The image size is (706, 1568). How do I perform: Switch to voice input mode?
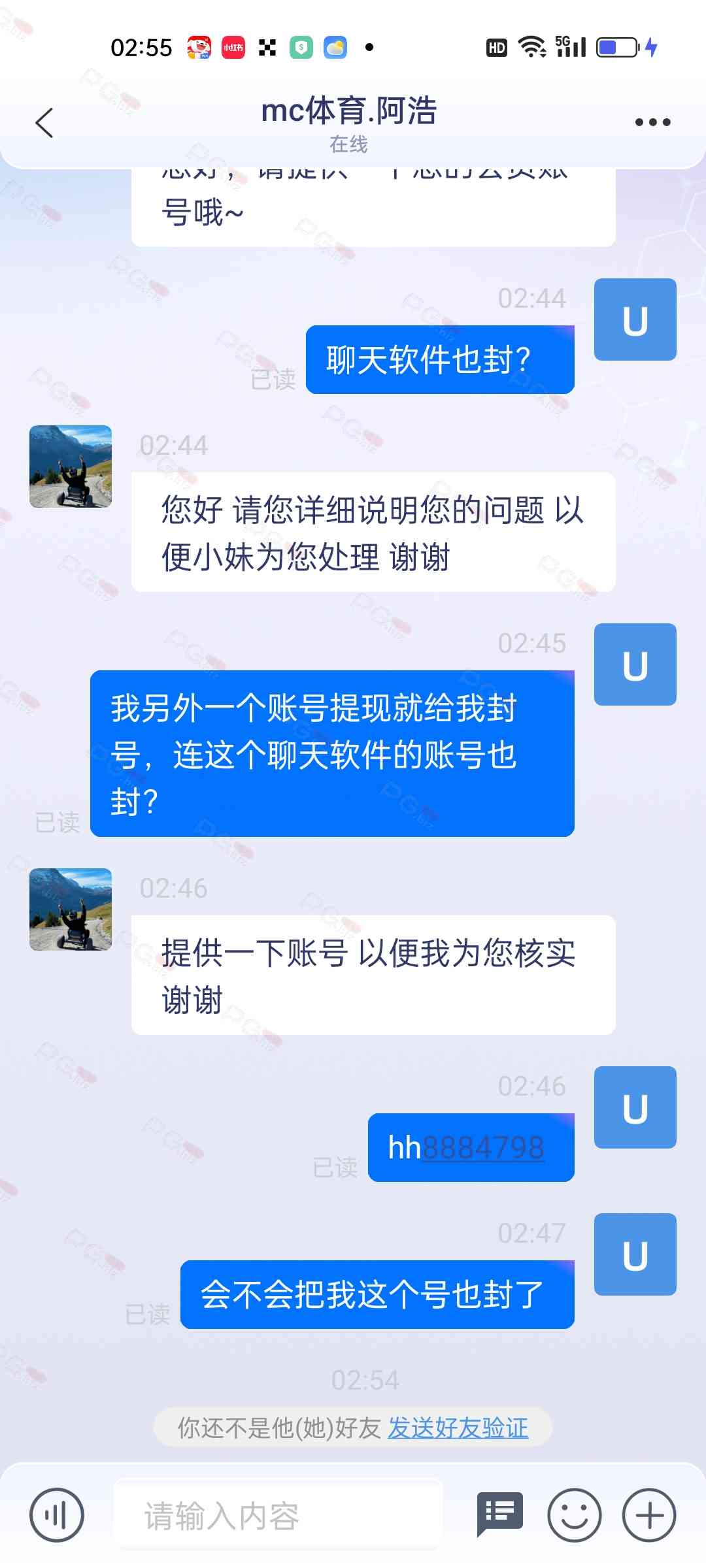(x=57, y=1514)
